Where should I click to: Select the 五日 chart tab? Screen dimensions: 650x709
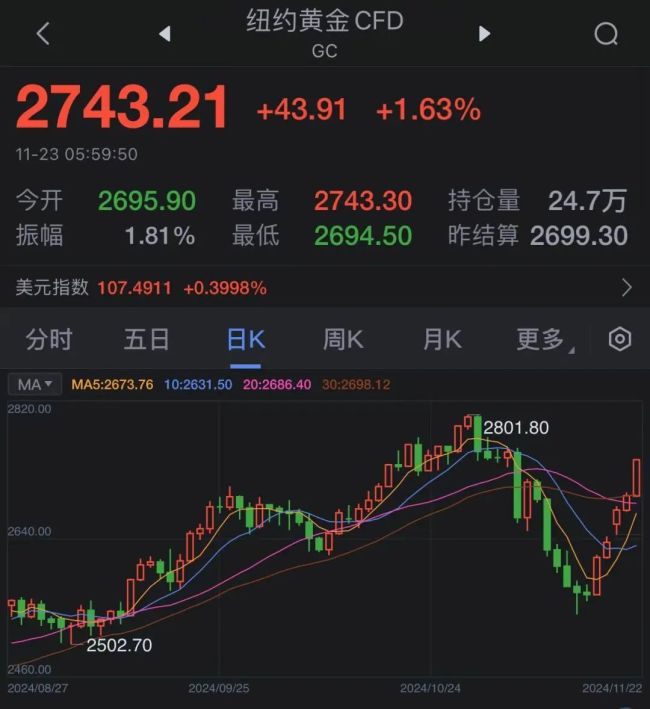tap(147, 340)
